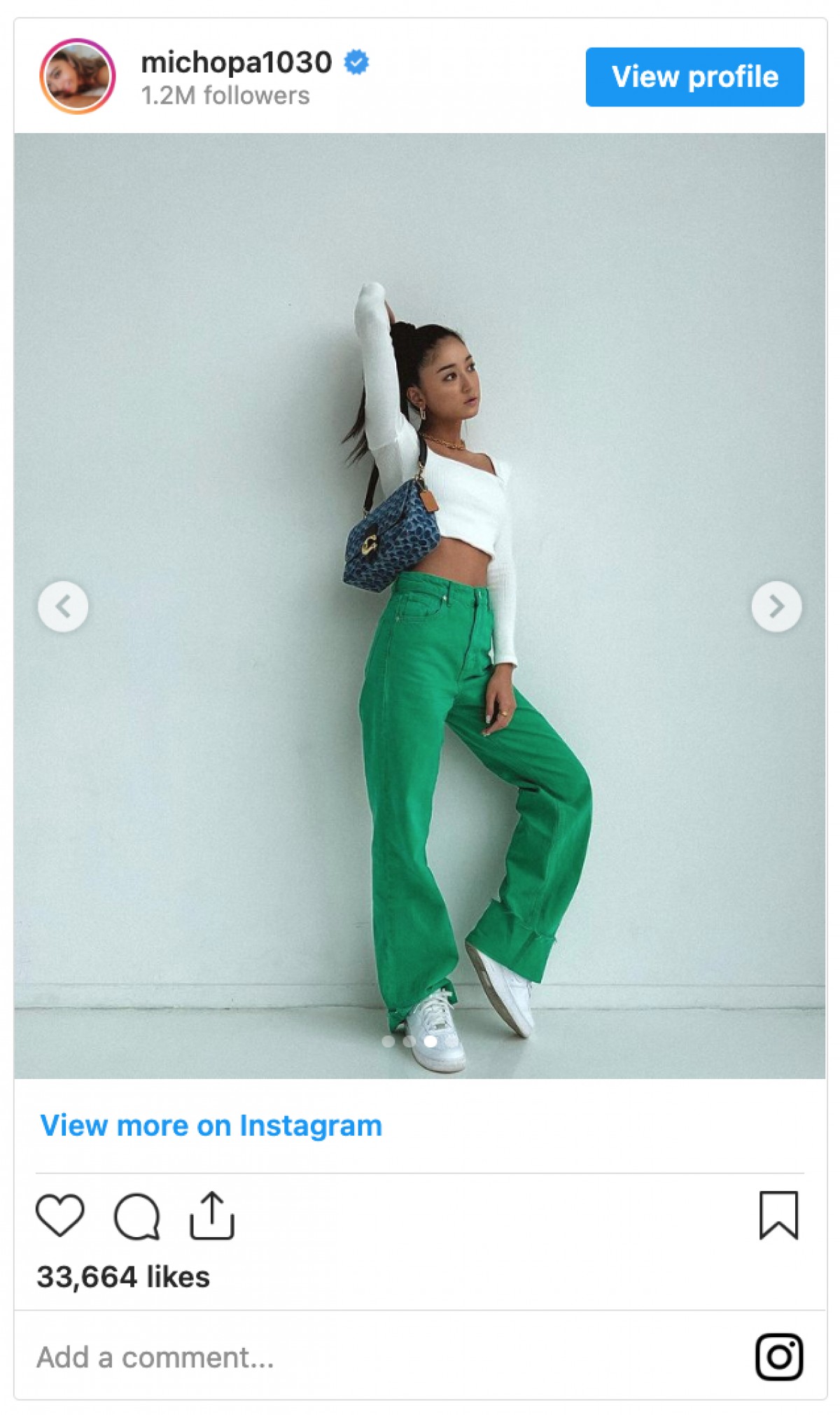Open View more on Instagram link
This screenshot has width=840, height=1415.
click(211, 1126)
